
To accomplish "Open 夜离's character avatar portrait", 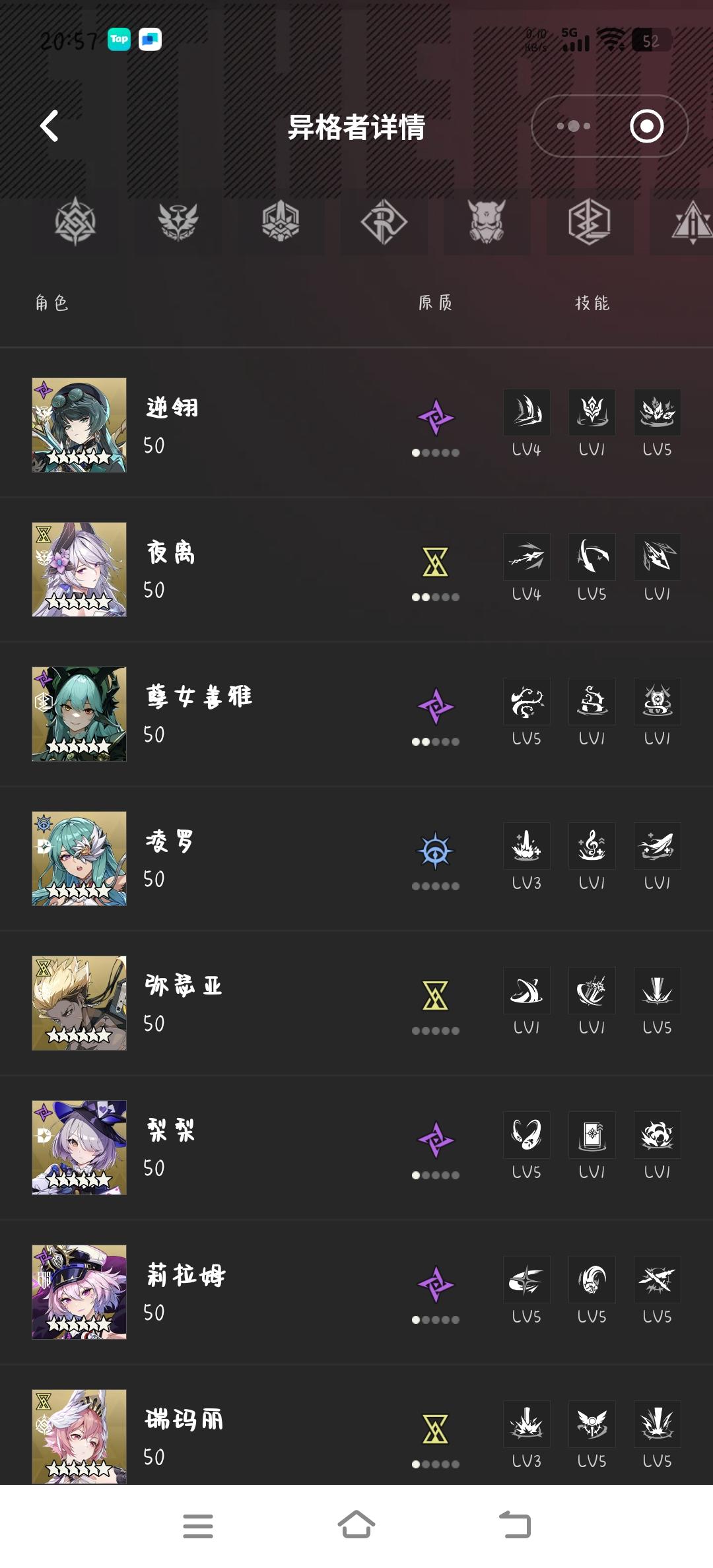I will click(79, 570).
